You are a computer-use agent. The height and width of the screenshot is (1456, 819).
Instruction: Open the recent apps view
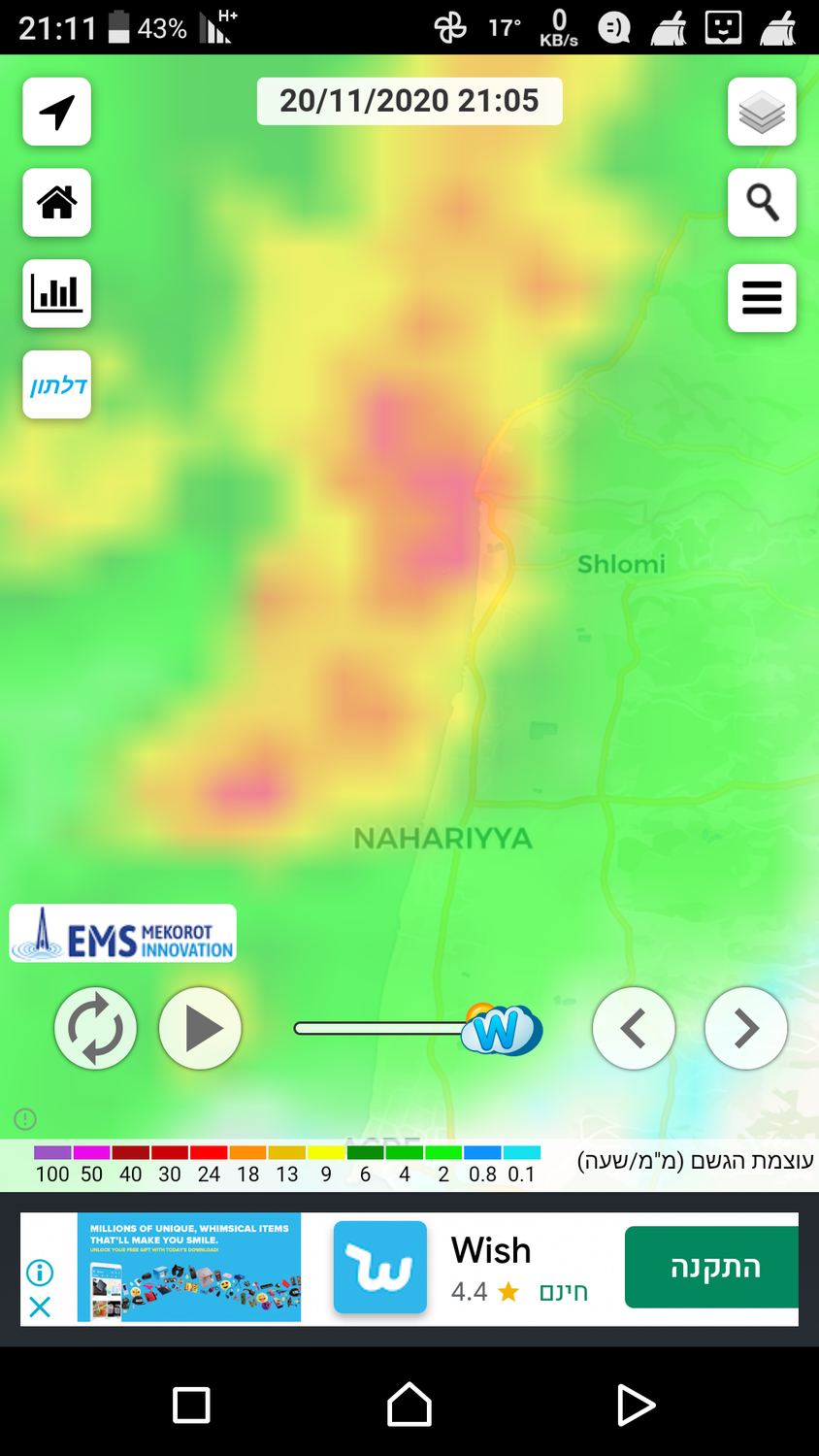tap(191, 1405)
